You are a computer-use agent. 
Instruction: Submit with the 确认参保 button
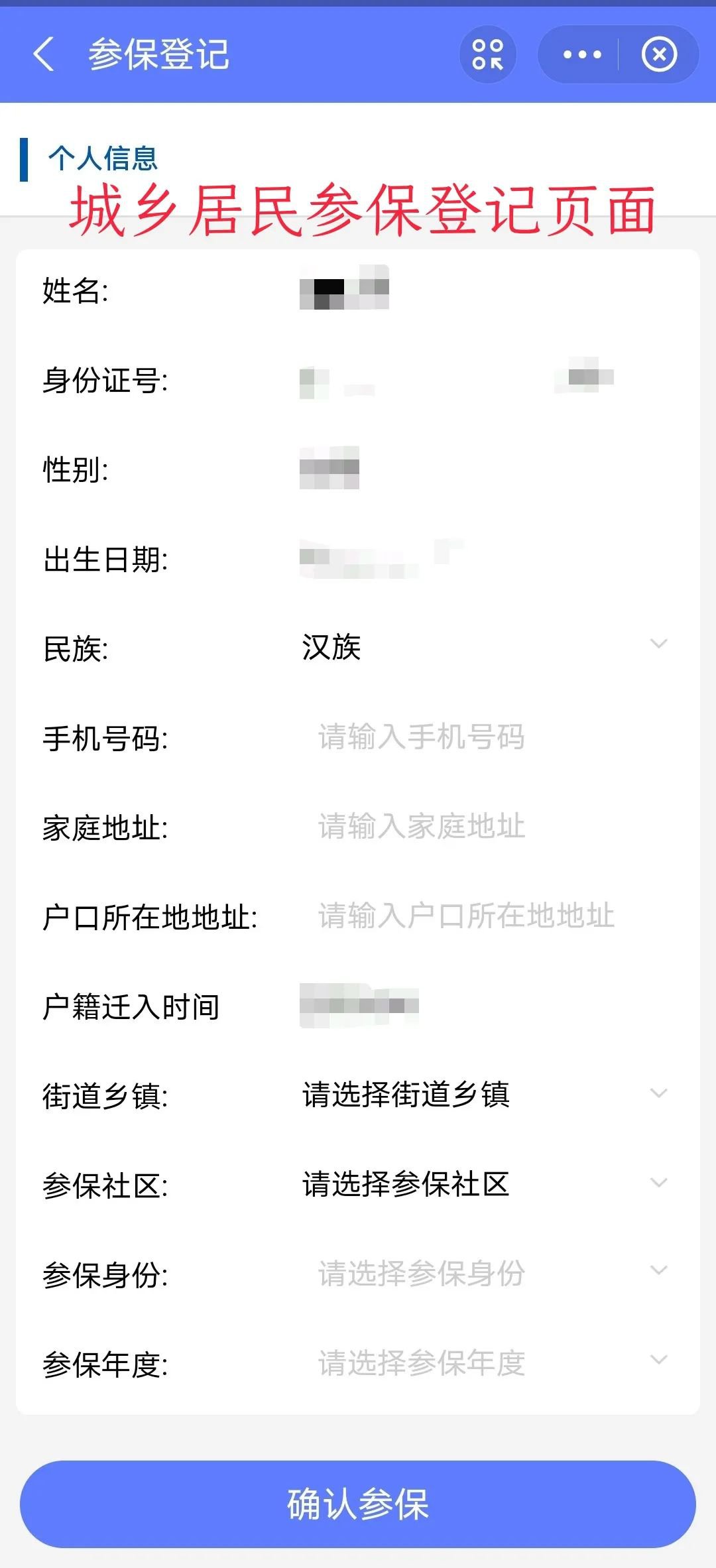(358, 1504)
